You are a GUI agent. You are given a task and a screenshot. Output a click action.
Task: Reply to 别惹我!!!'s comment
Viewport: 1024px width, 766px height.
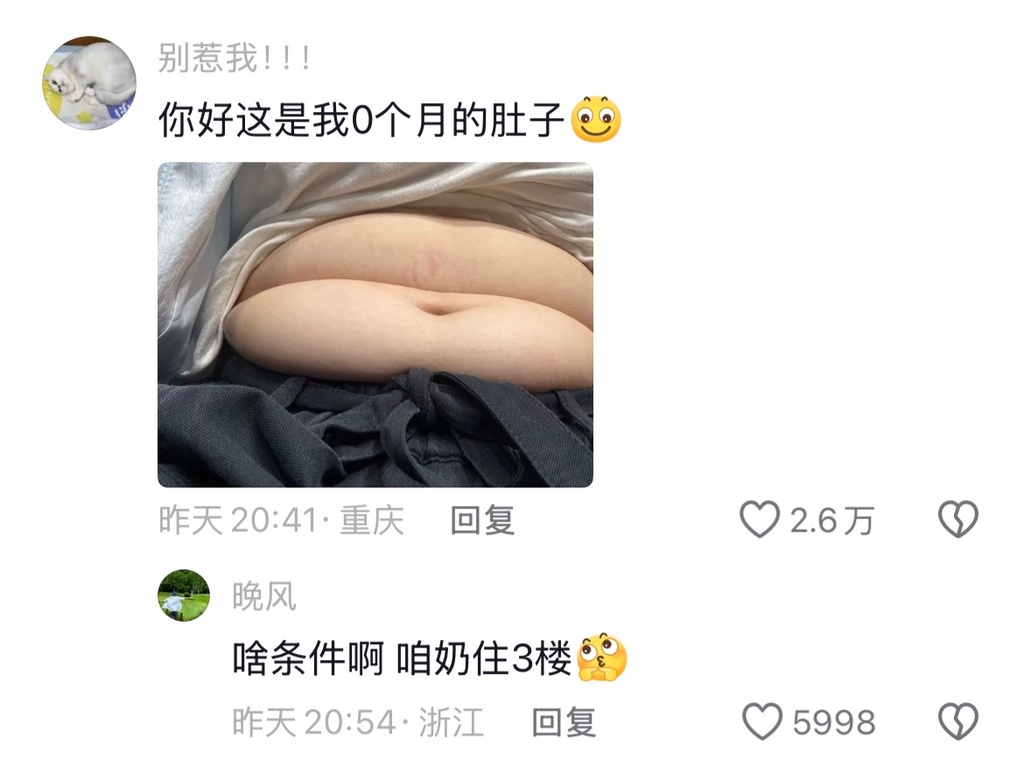click(x=482, y=520)
